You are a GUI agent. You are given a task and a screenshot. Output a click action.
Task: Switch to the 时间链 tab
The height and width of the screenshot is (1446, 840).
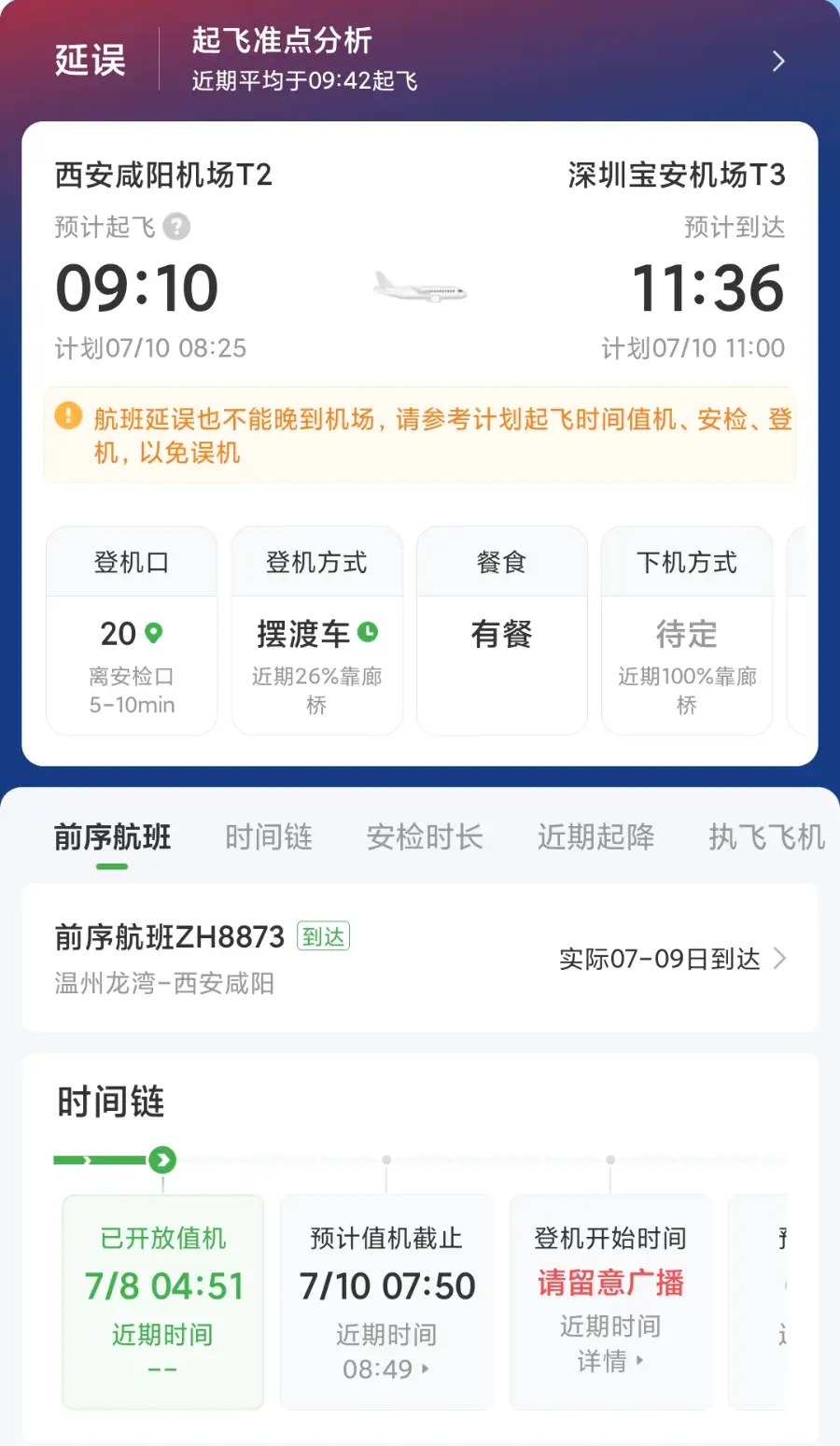[x=269, y=837]
